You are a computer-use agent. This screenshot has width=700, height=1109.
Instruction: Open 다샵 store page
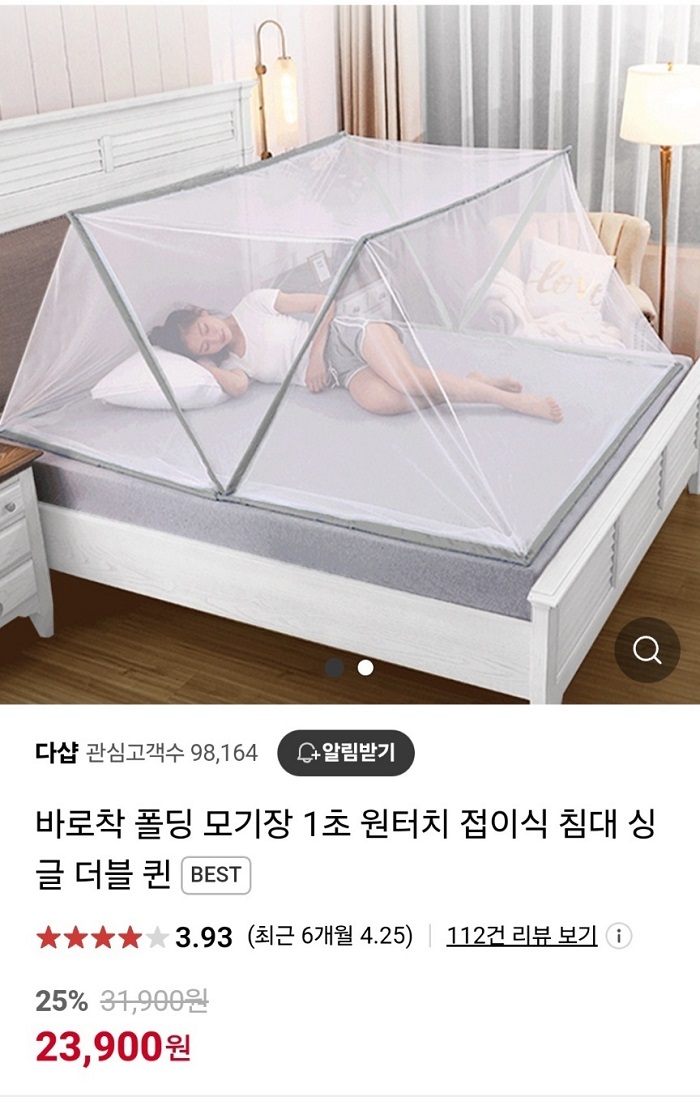pos(56,753)
